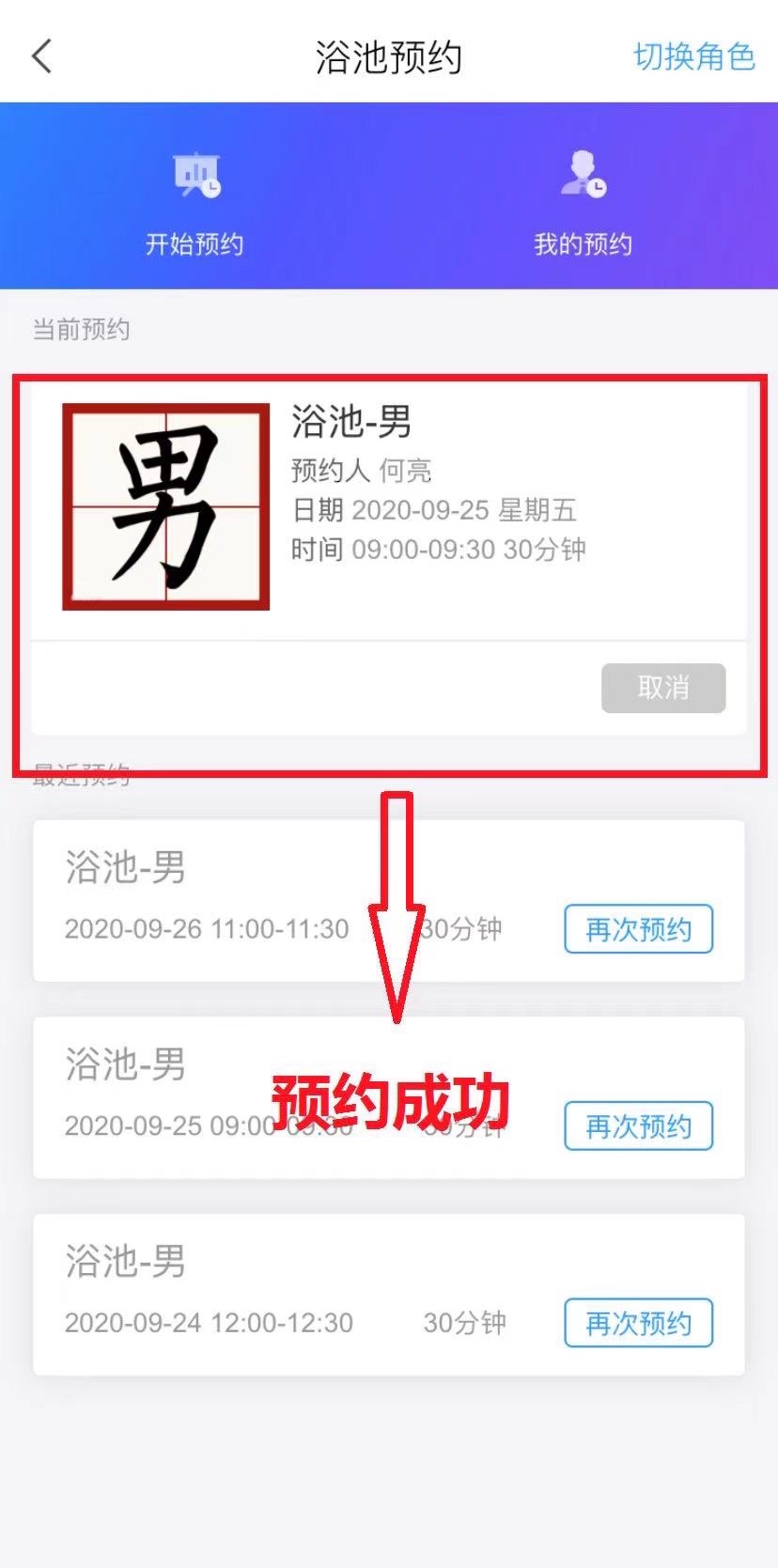The width and height of the screenshot is (778, 1568).
Task: Go back using the top-left arrow
Action: [42, 56]
